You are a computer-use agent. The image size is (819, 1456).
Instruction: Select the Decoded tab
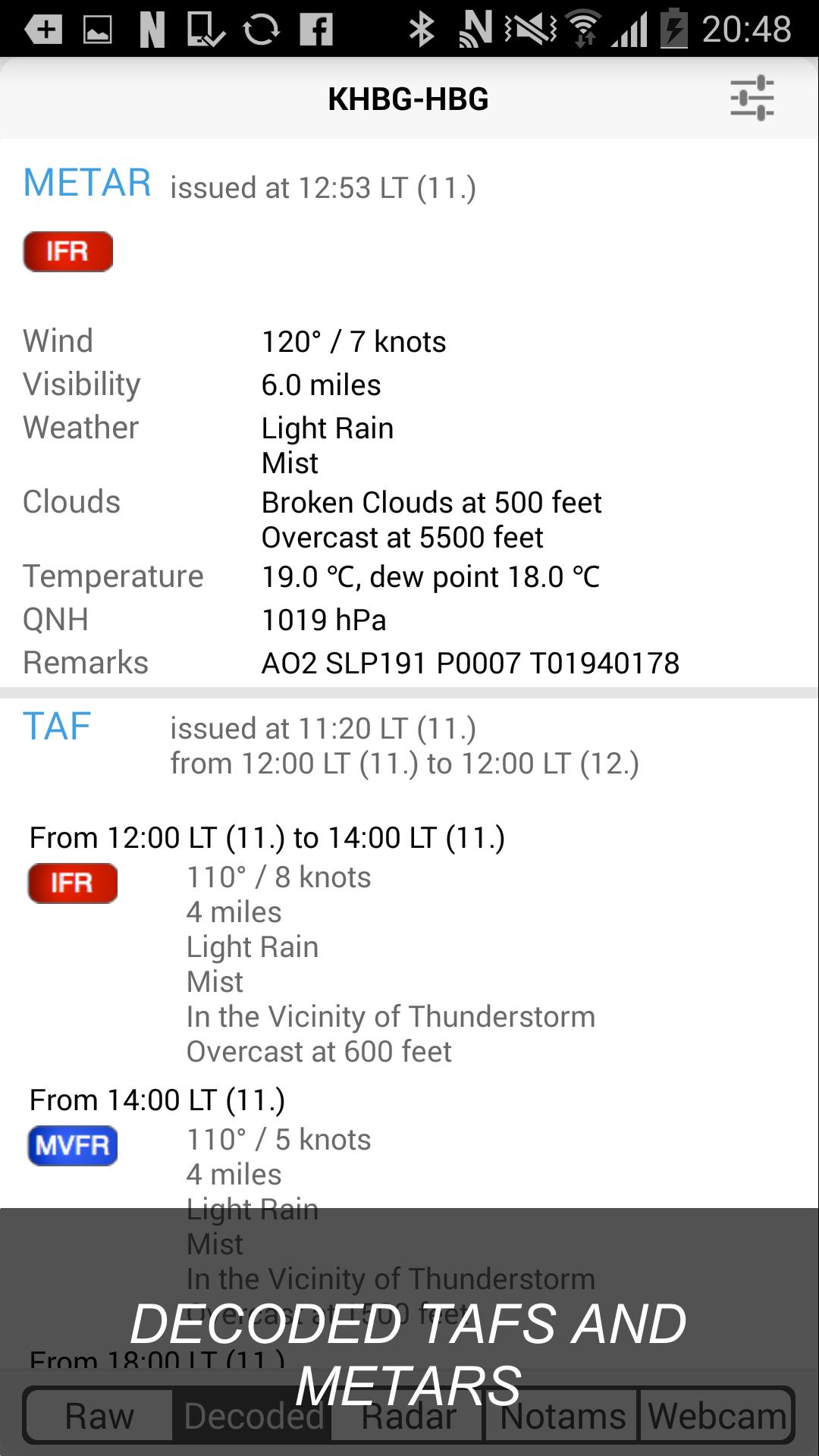pyautogui.click(x=253, y=1416)
